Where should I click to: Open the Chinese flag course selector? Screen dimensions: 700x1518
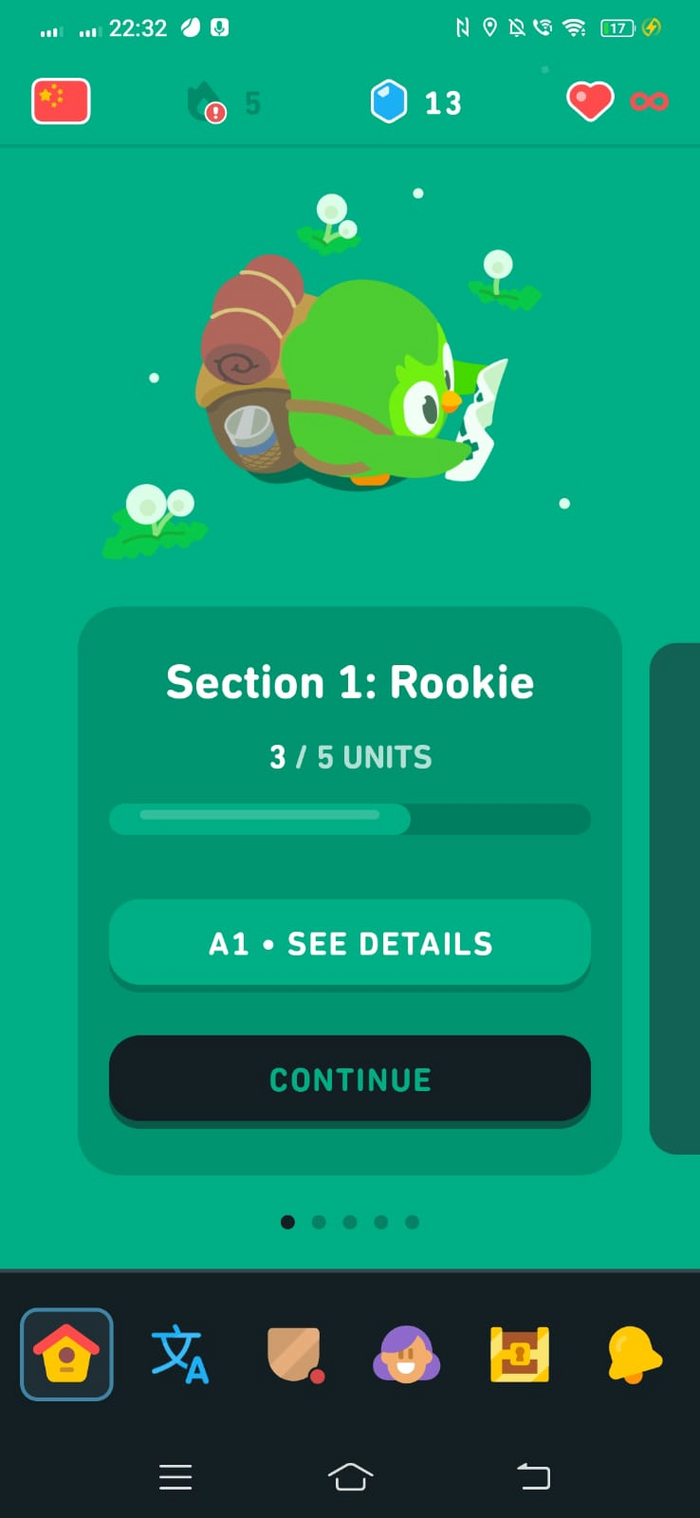pos(61,102)
